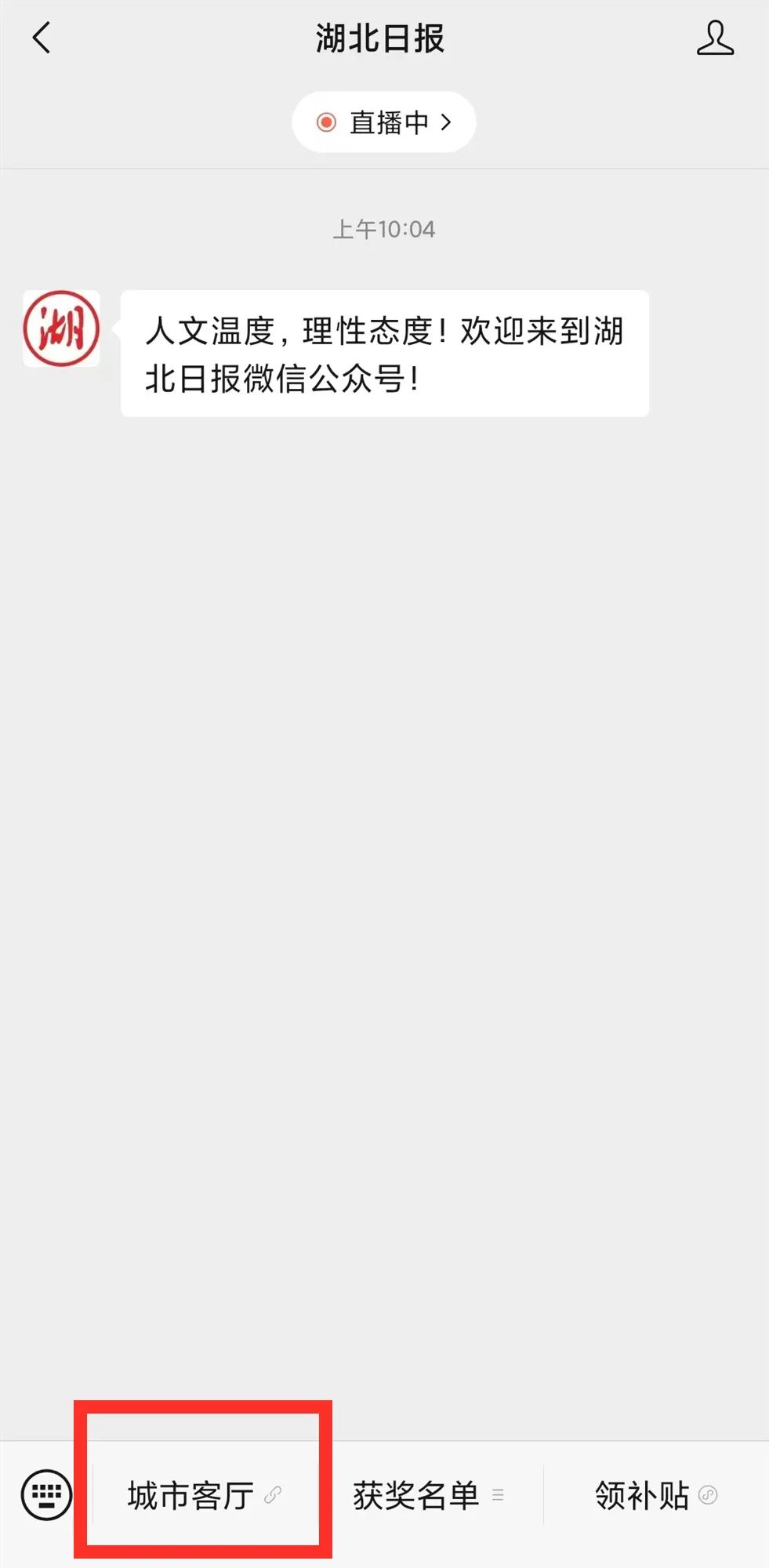Tap the 湖北日报 avatar in the chat
The image size is (769, 1568).
pos(61,328)
